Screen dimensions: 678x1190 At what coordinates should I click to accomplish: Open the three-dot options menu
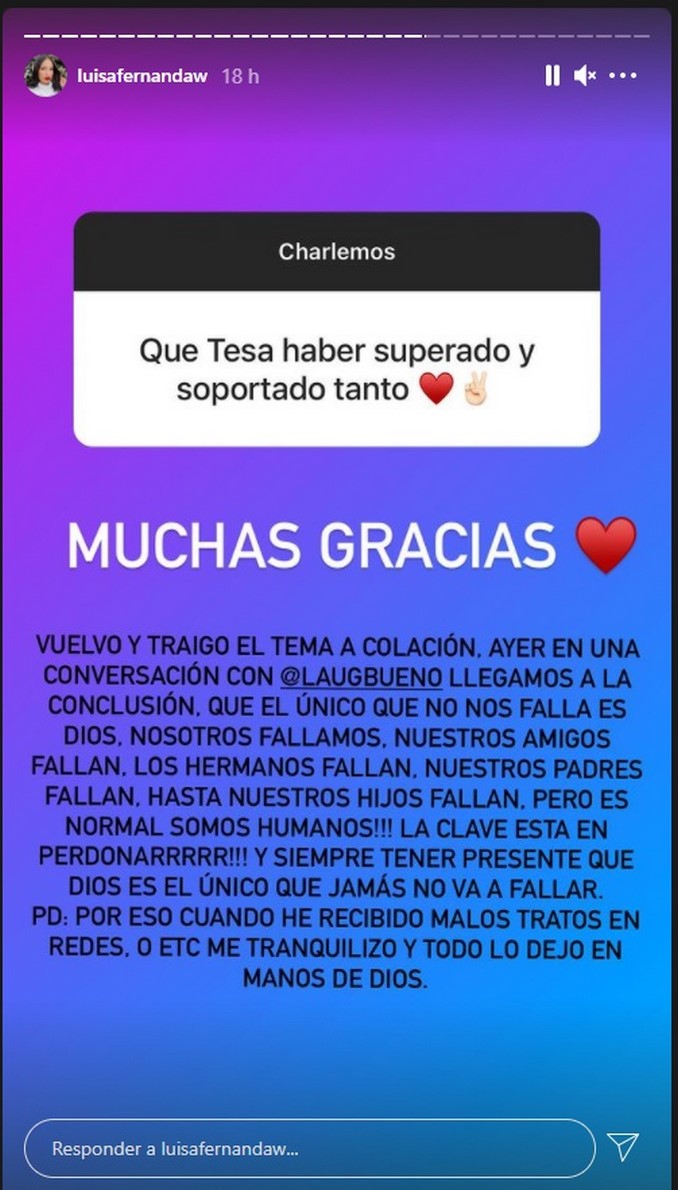[x=623, y=76]
